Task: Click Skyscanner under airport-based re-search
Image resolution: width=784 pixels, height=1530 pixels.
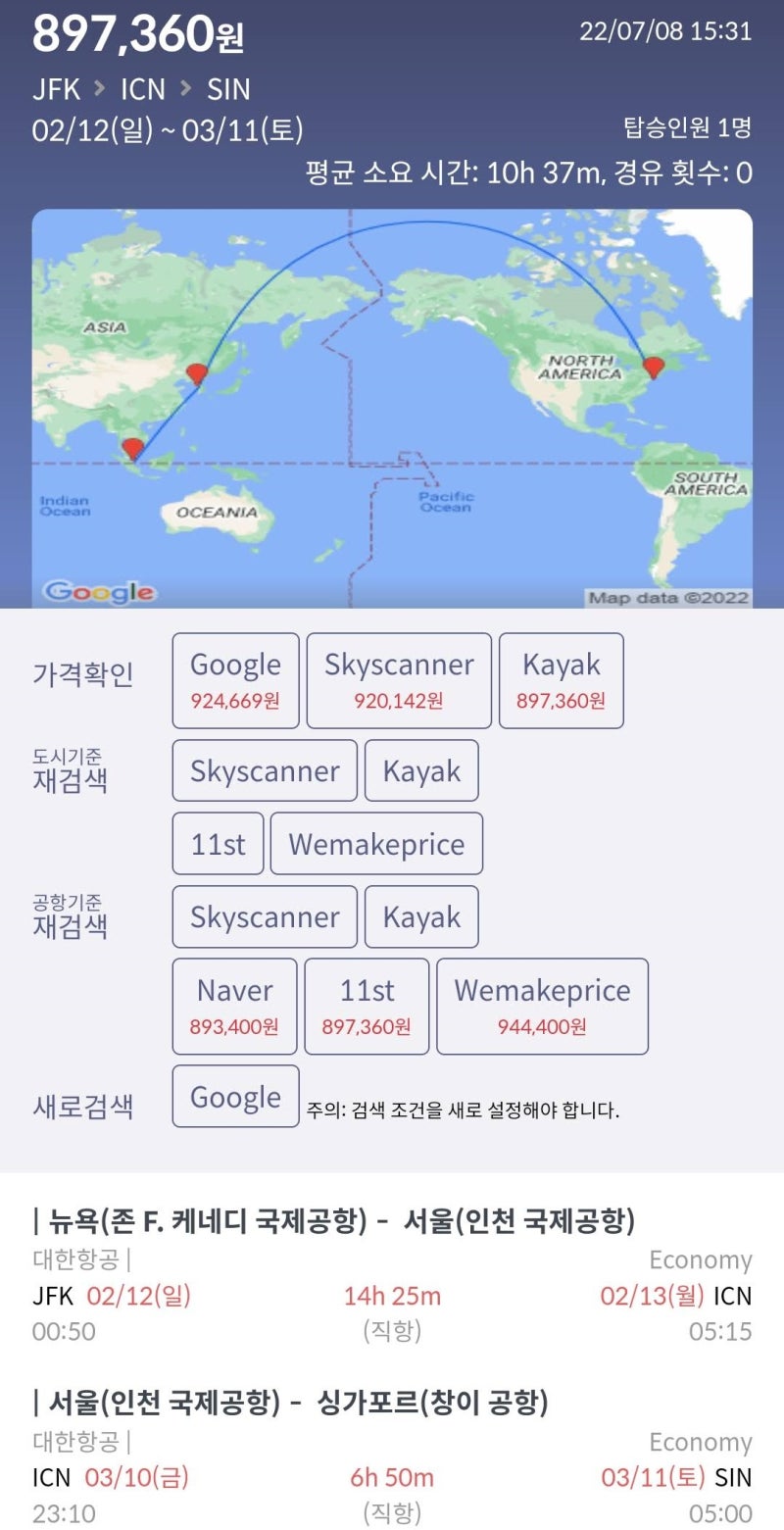Action: click(264, 916)
